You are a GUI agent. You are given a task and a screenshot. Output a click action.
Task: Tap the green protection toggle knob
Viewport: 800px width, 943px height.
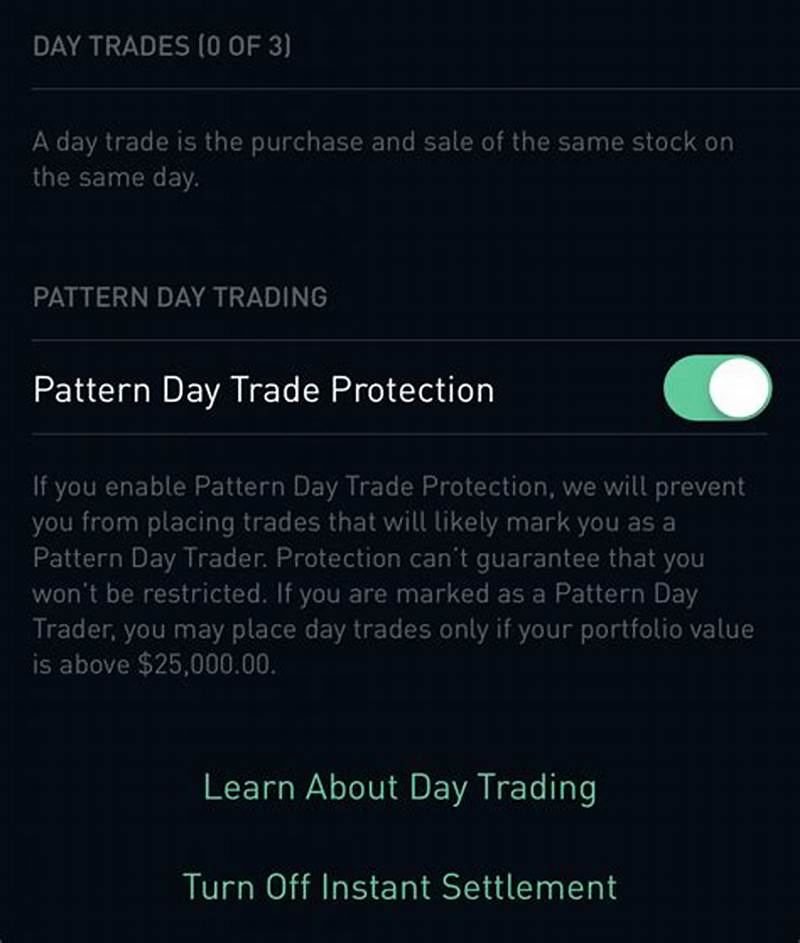(738, 390)
